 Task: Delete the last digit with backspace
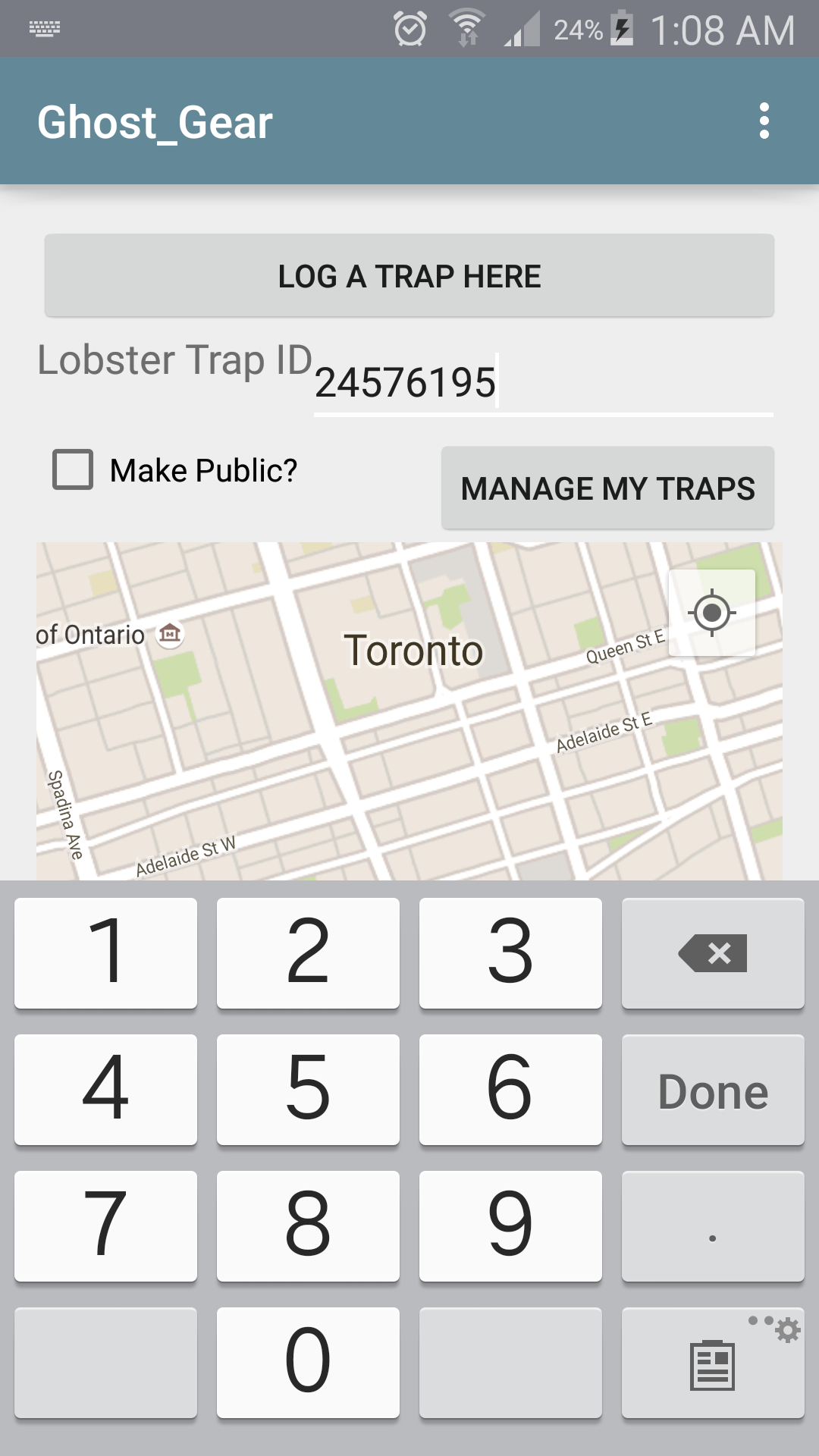pos(713,953)
